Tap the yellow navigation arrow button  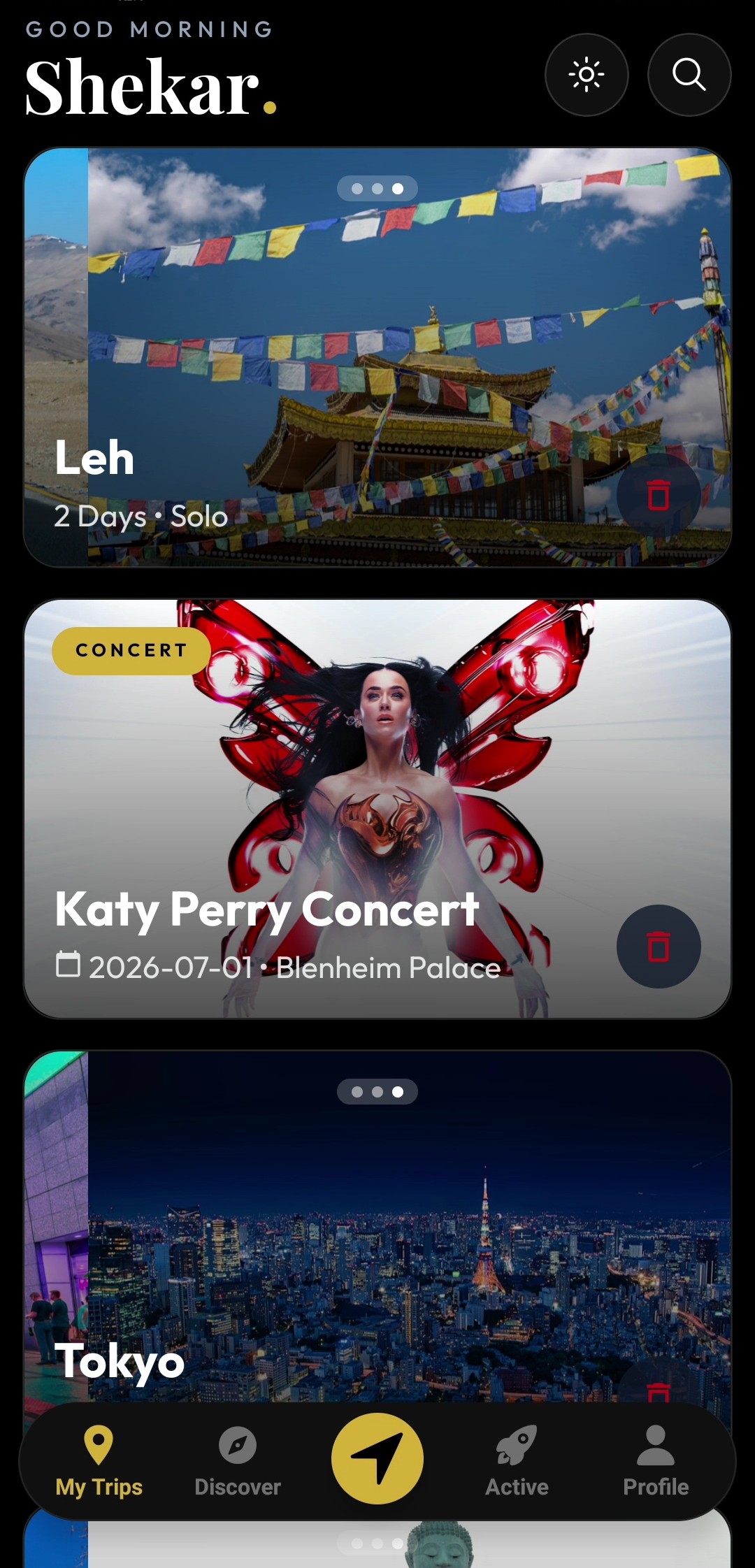(377, 1458)
